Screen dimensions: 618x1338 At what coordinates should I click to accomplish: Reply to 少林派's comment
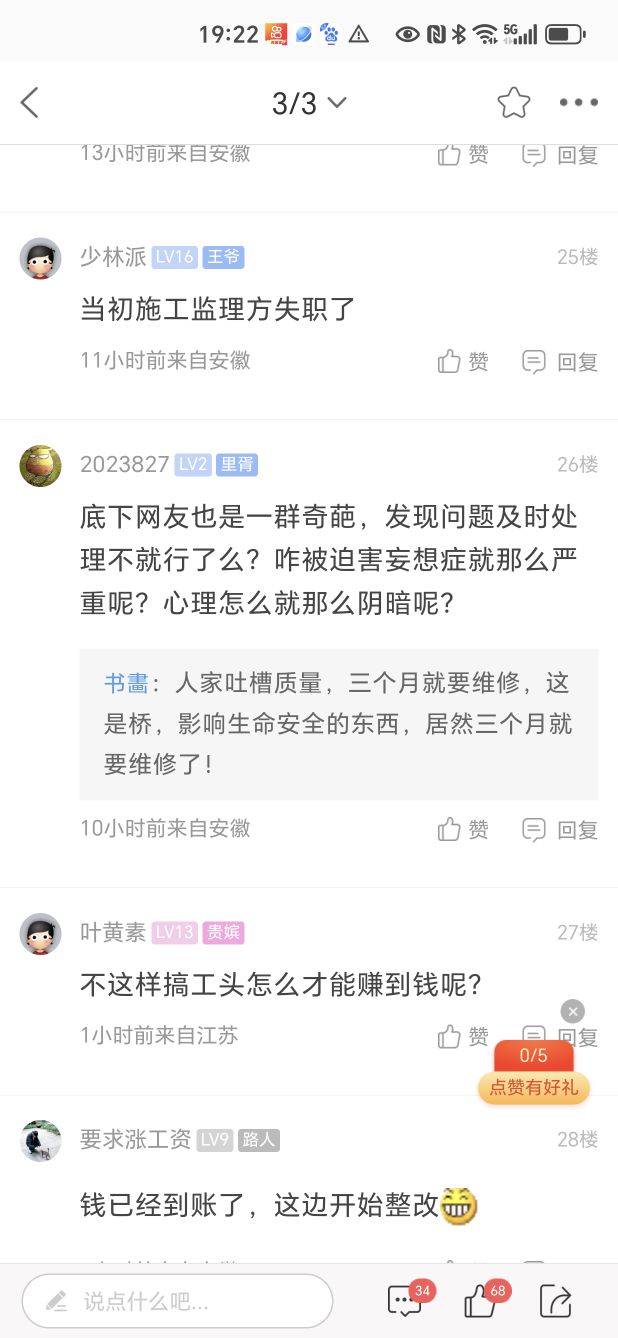click(560, 361)
